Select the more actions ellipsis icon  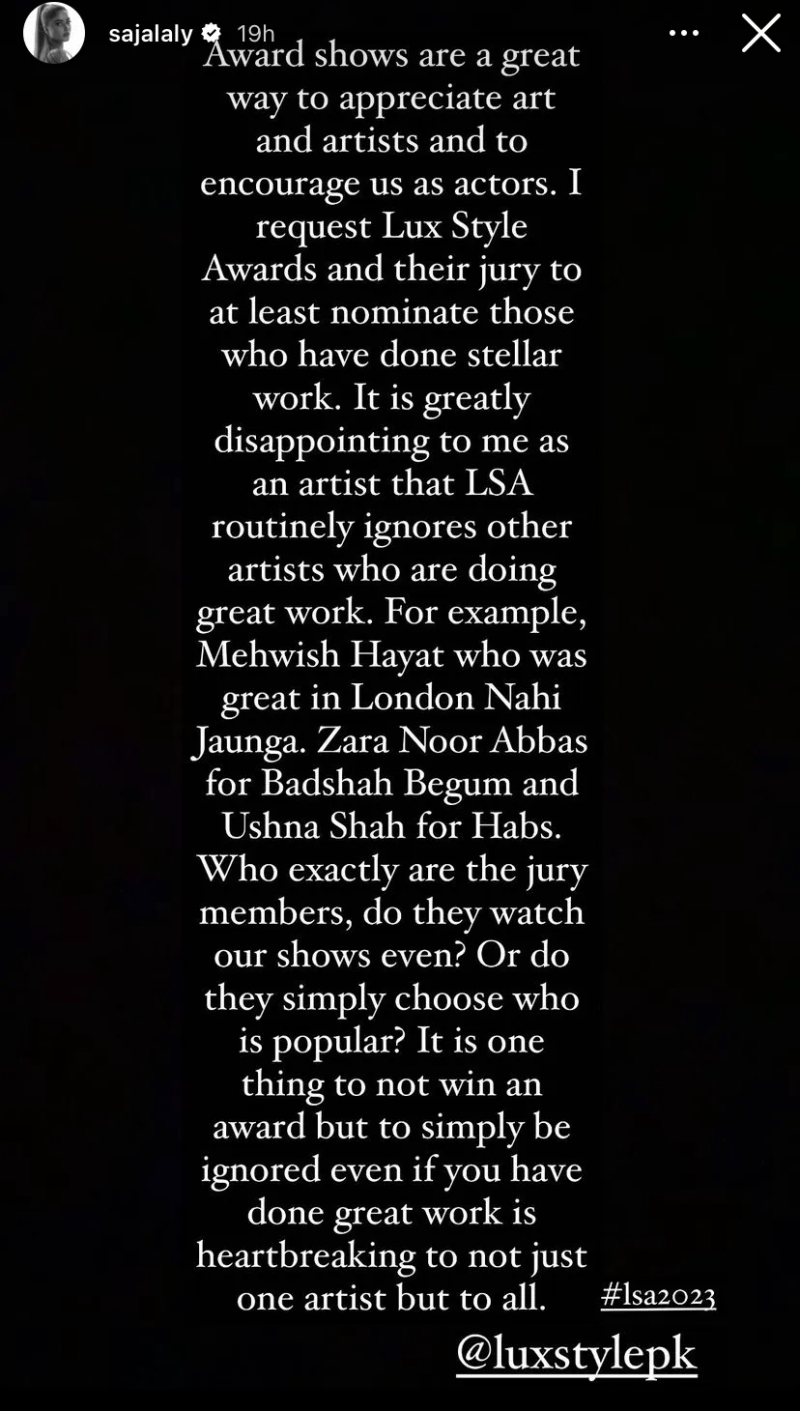pyautogui.click(x=684, y=33)
